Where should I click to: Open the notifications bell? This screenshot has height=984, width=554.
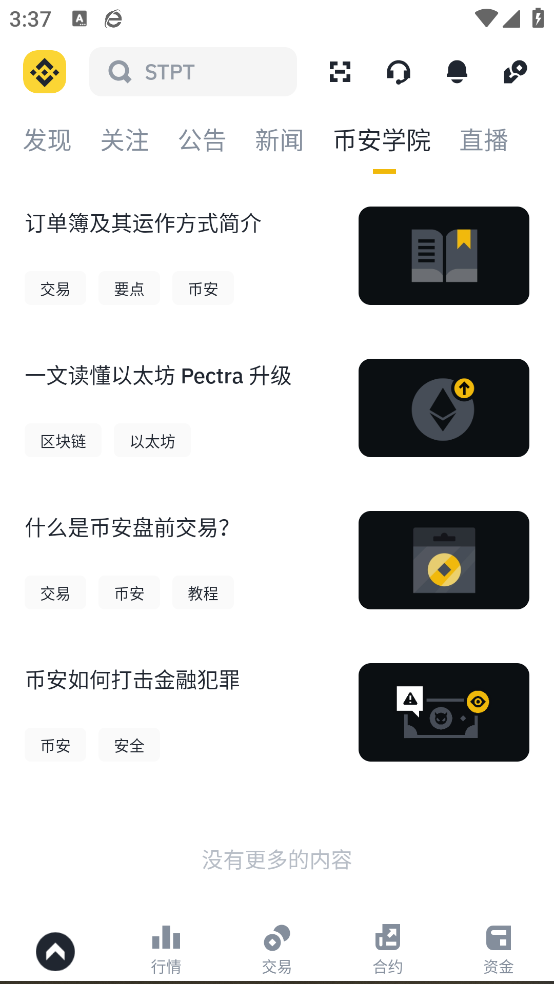click(457, 72)
